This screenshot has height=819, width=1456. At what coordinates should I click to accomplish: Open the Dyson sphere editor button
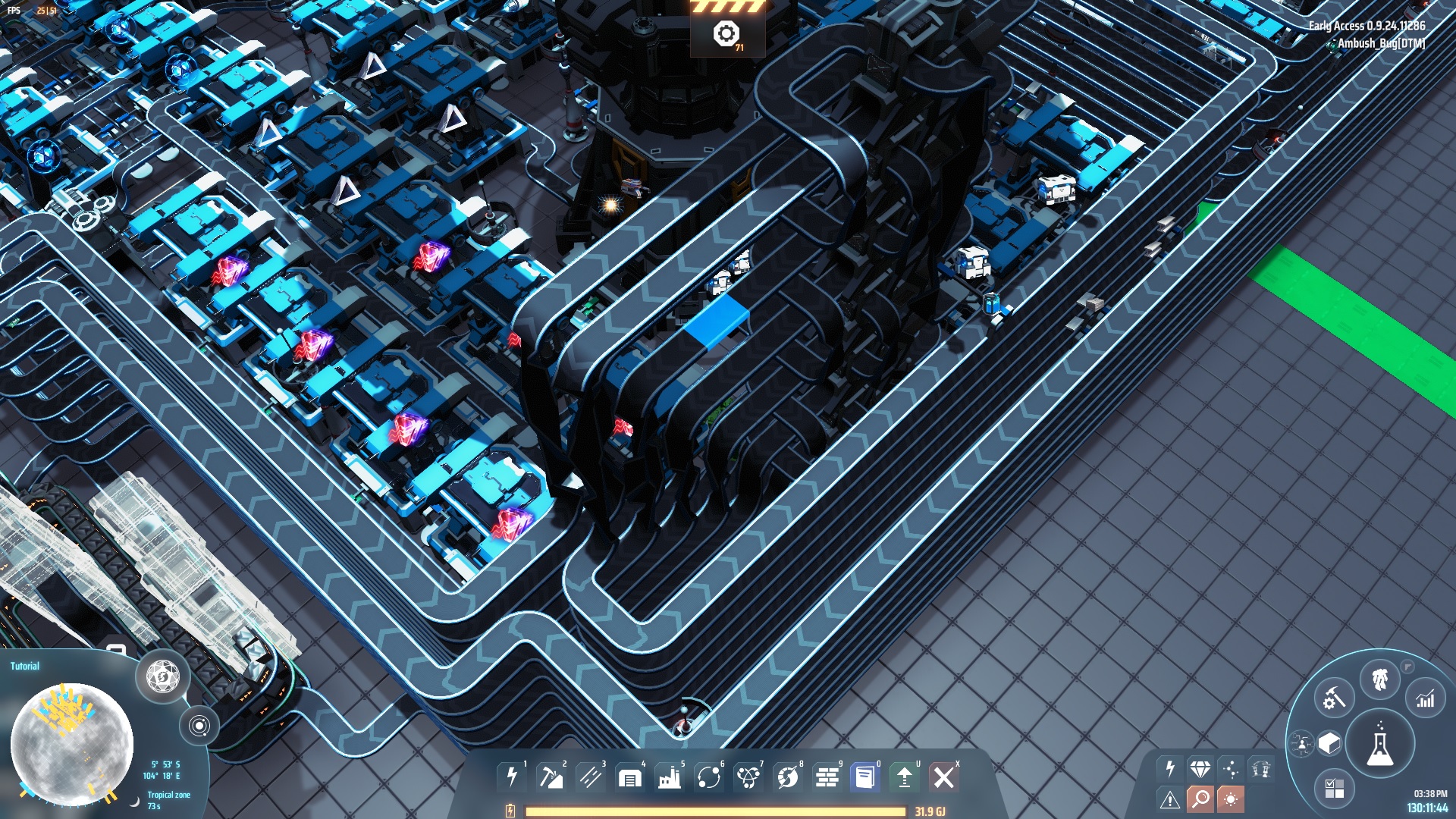coord(162,675)
